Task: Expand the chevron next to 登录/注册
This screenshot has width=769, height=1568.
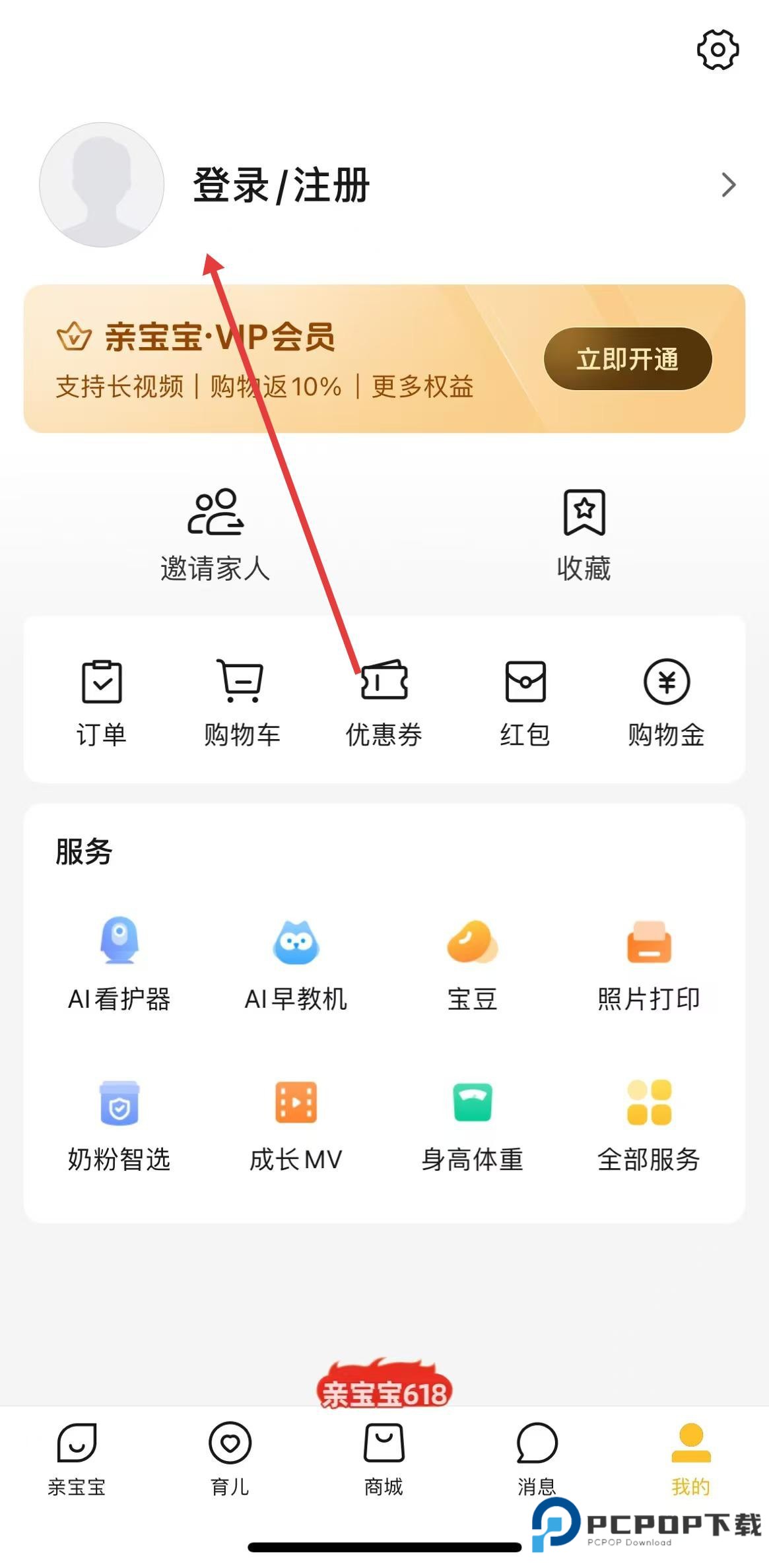Action: pyautogui.click(x=729, y=185)
